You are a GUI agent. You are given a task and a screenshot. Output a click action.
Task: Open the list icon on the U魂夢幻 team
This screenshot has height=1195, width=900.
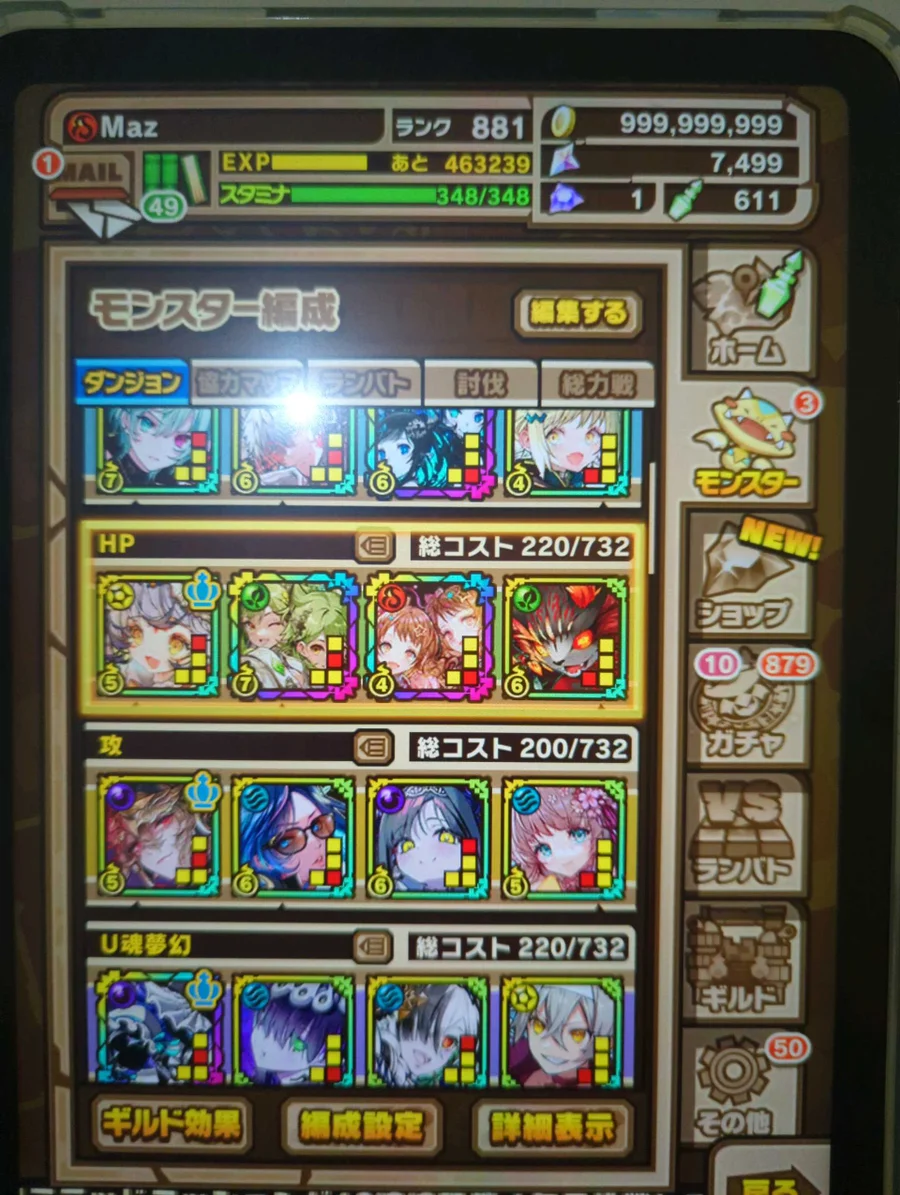click(372, 945)
